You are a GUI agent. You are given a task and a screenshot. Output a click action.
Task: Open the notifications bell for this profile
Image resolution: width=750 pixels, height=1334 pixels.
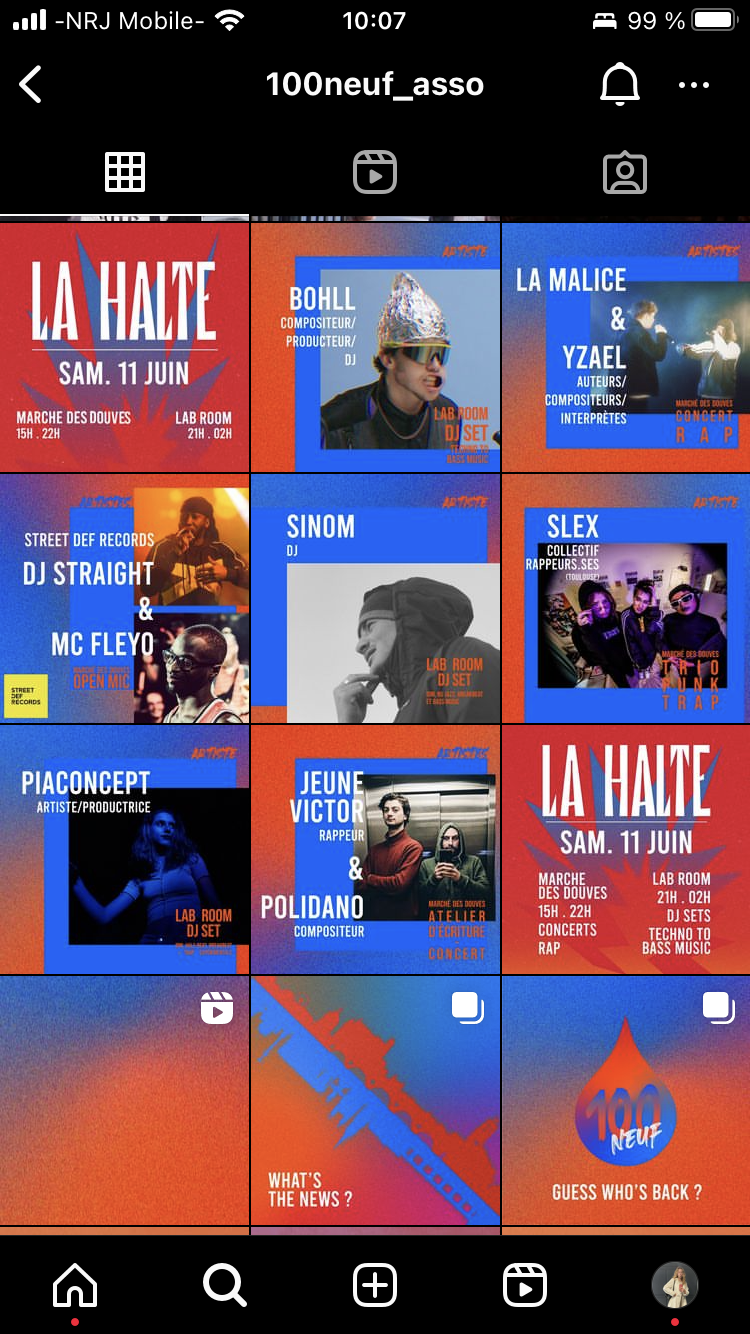click(619, 85)
